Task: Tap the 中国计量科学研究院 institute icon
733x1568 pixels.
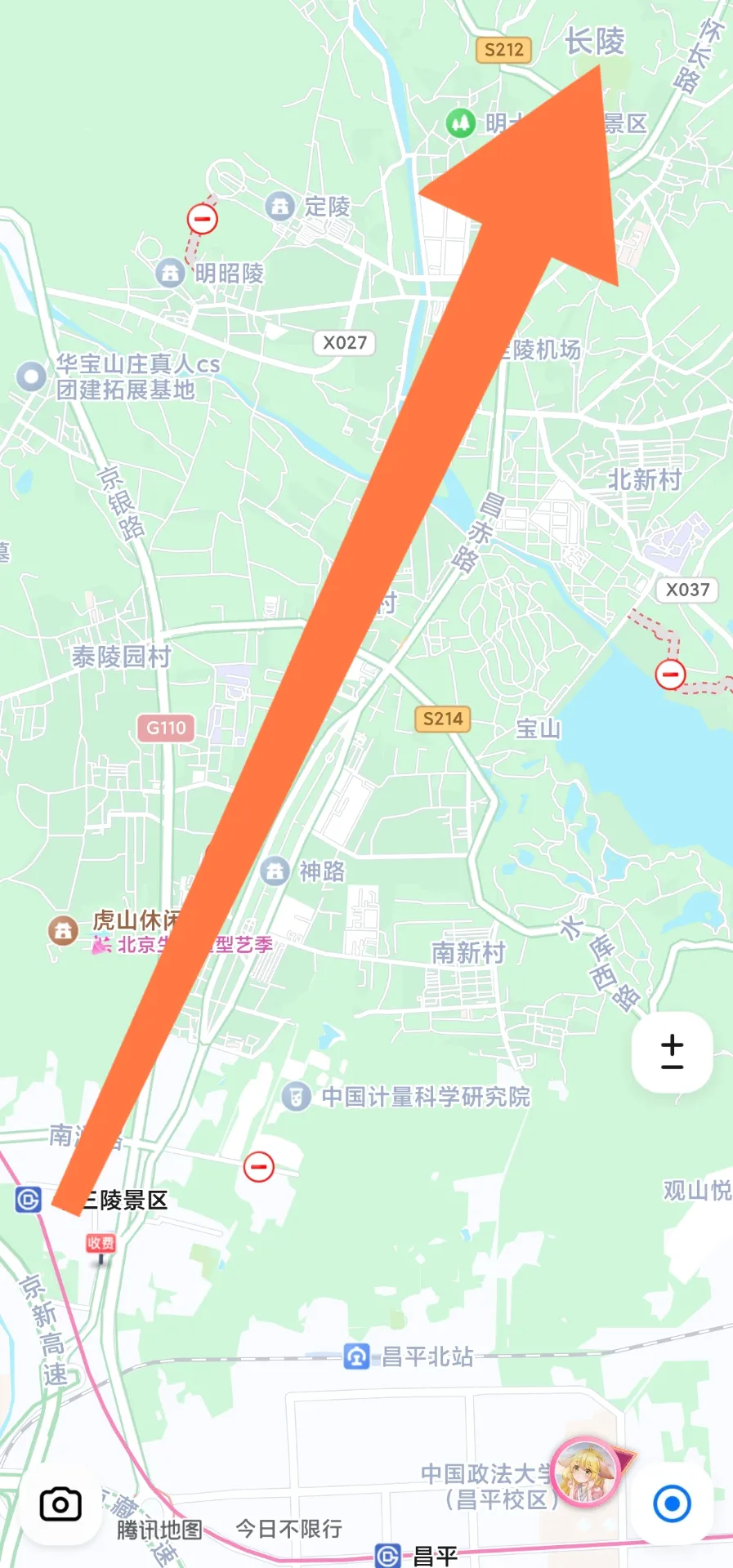Action: (x=297, y=1096)
